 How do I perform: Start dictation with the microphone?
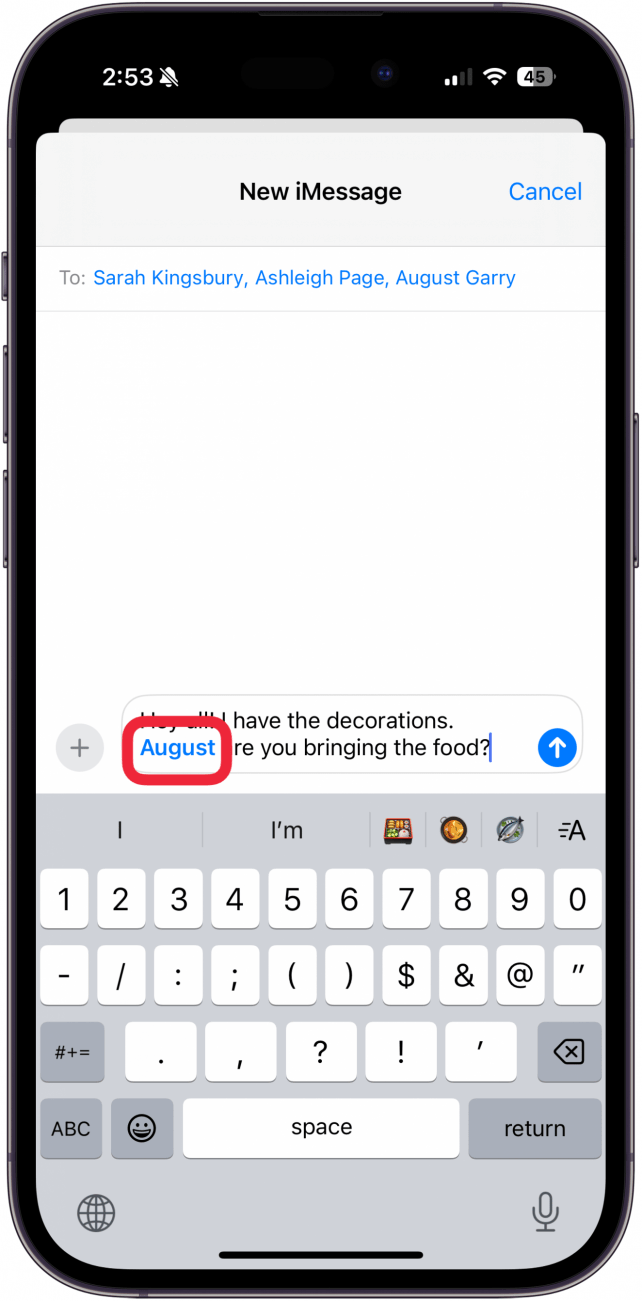(x=544, y=1212)
